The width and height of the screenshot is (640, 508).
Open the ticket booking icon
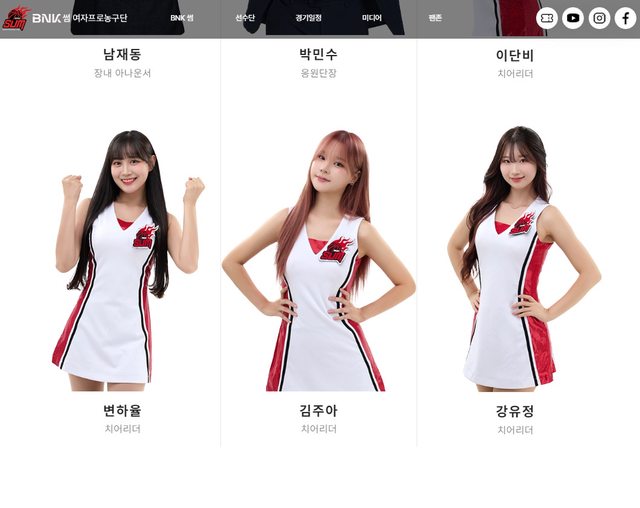click(x=546, y=18)
